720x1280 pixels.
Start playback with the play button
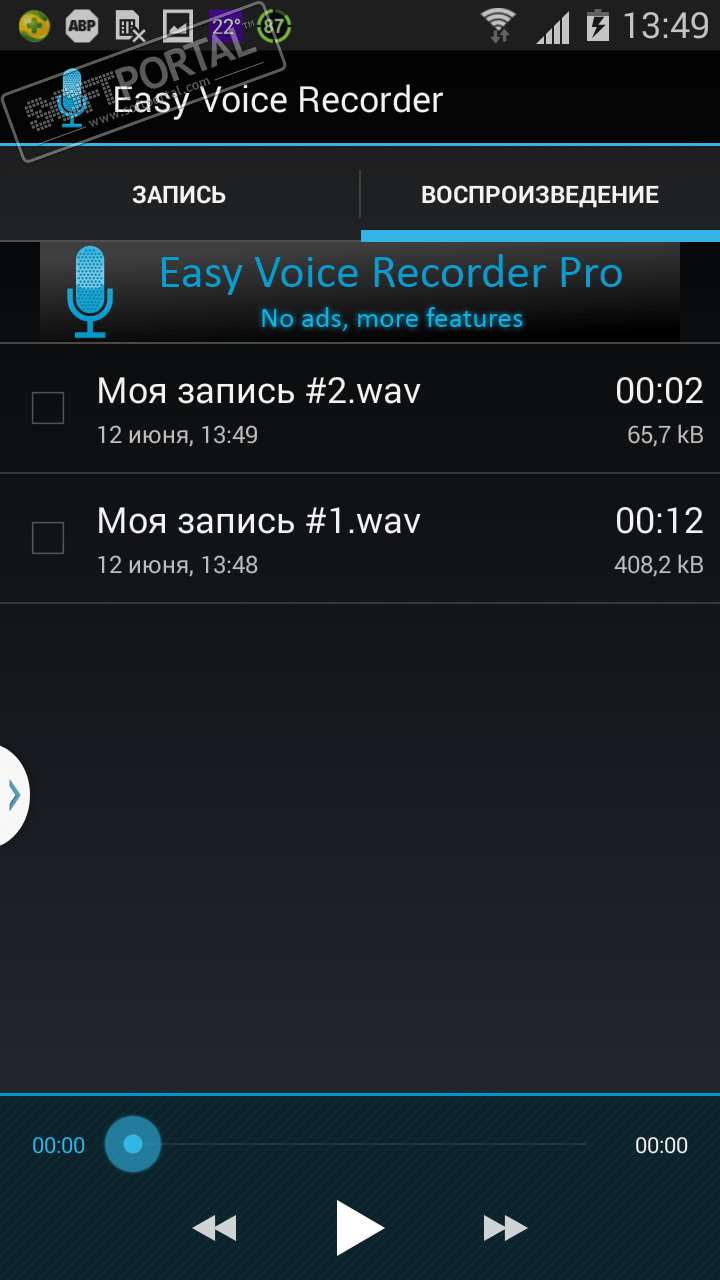359,1227
